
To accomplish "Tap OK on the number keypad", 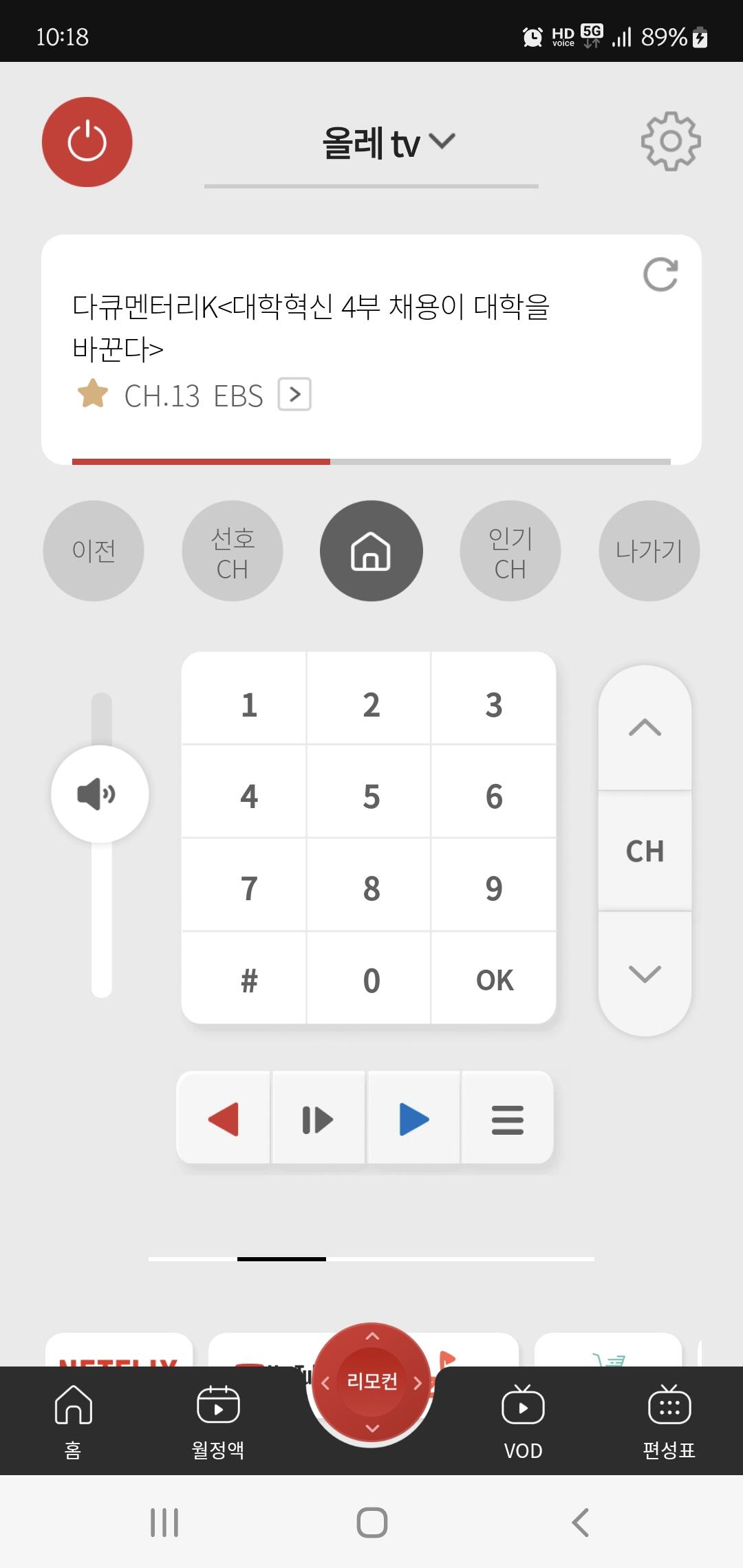I will (x=495, y=979).
